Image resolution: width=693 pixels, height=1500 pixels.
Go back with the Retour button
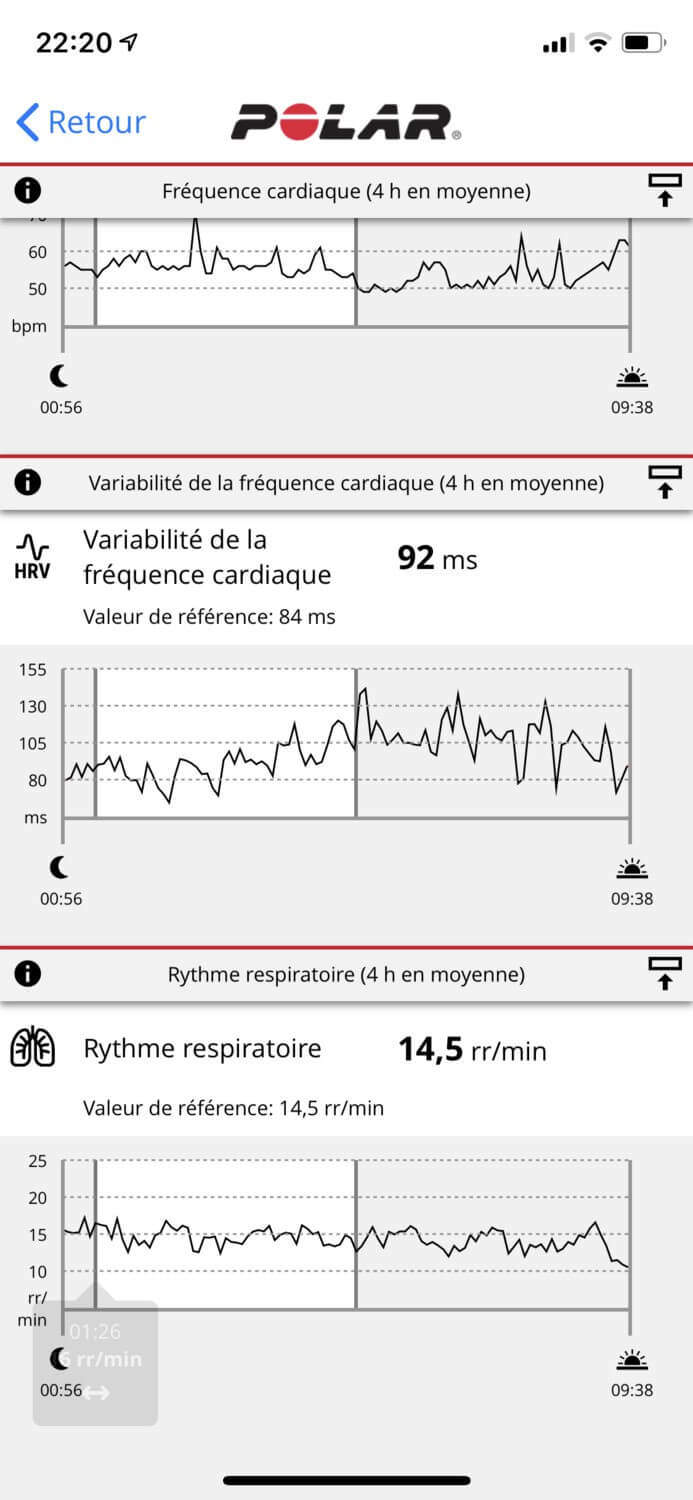pyautogui.click(x=81, y=122)
